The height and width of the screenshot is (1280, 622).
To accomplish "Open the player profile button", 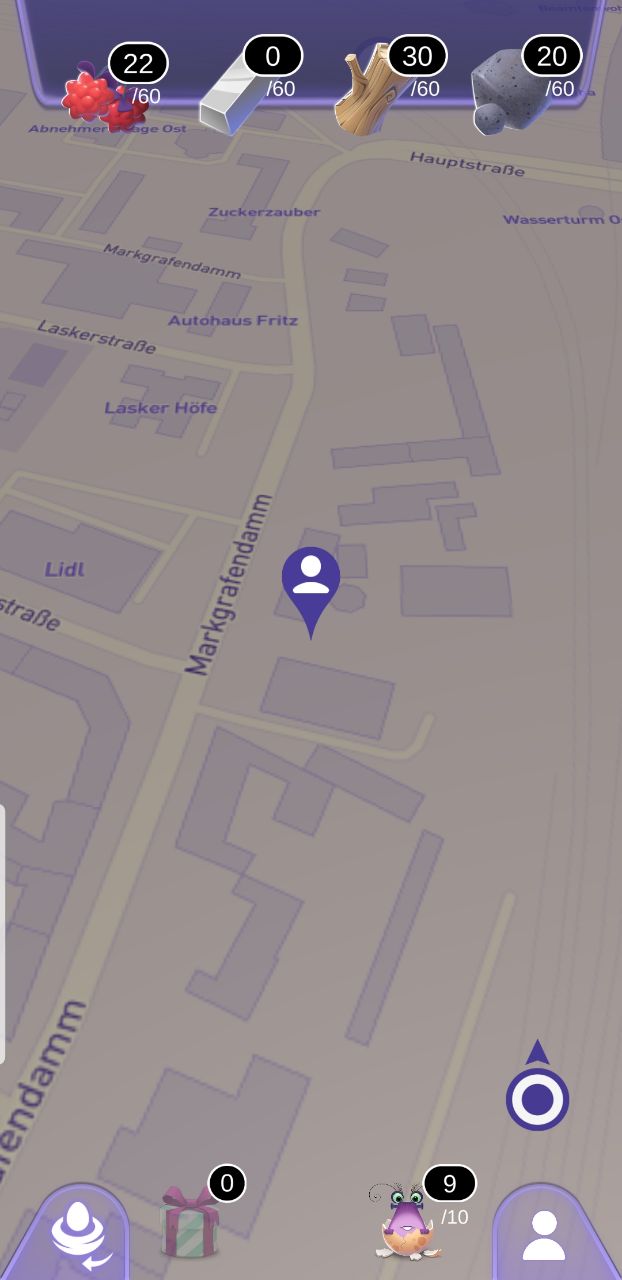I will pos(544,1235).
